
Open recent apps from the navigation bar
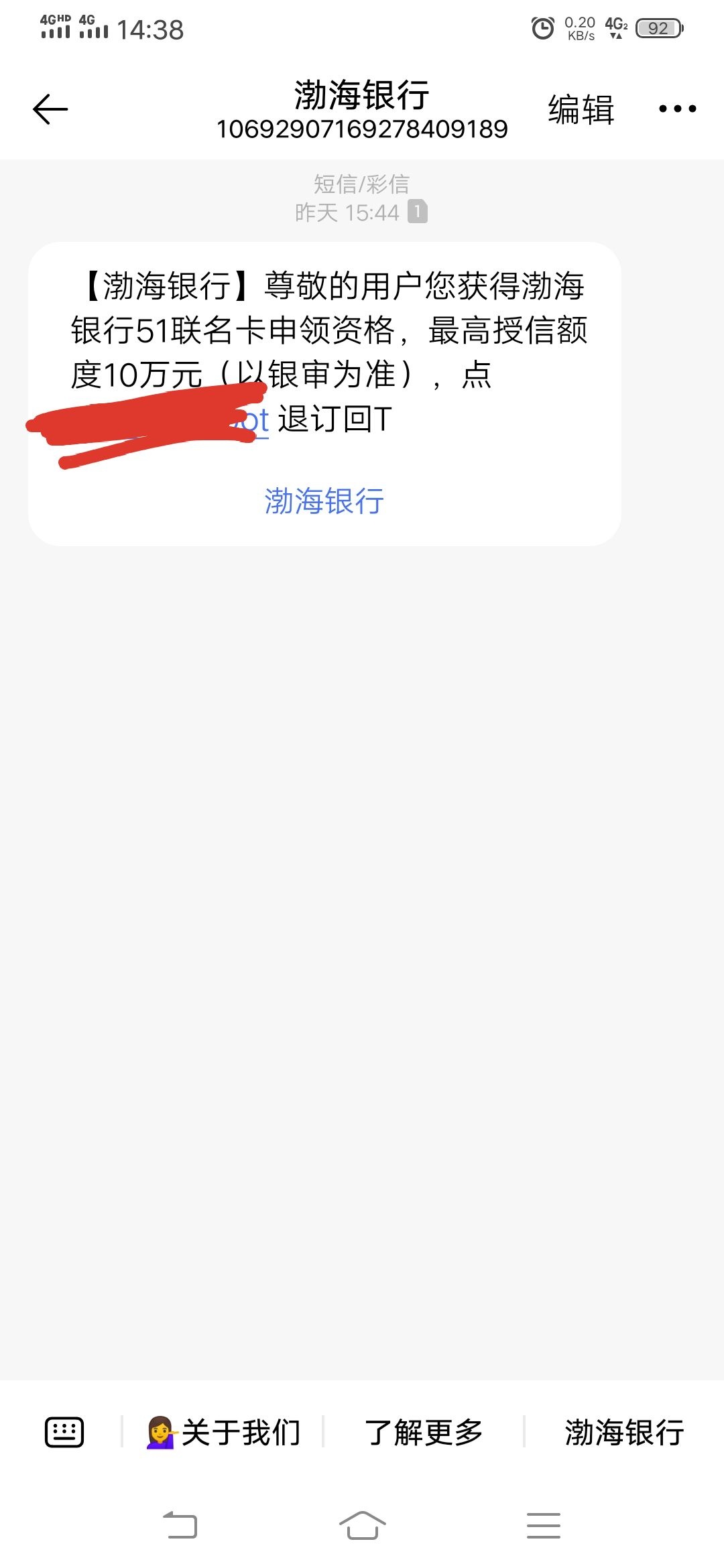[x=544, y=1526]
